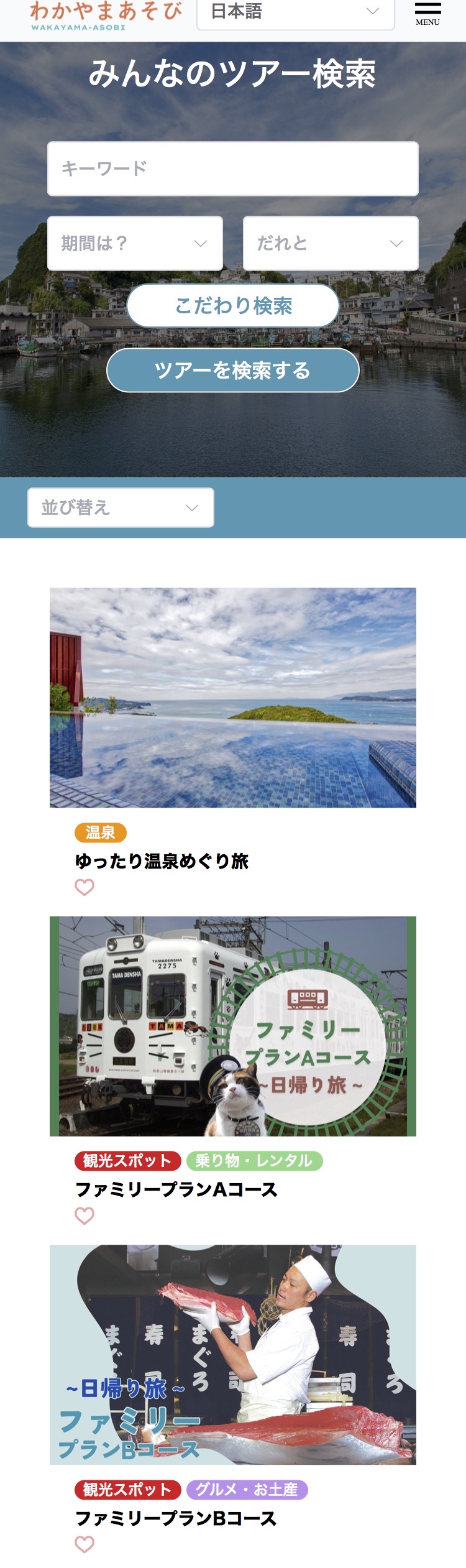Favorite ゆったり温泉めぐり旅 with the heart
The width and height of the screenshot is (466, 1568).
85,887
